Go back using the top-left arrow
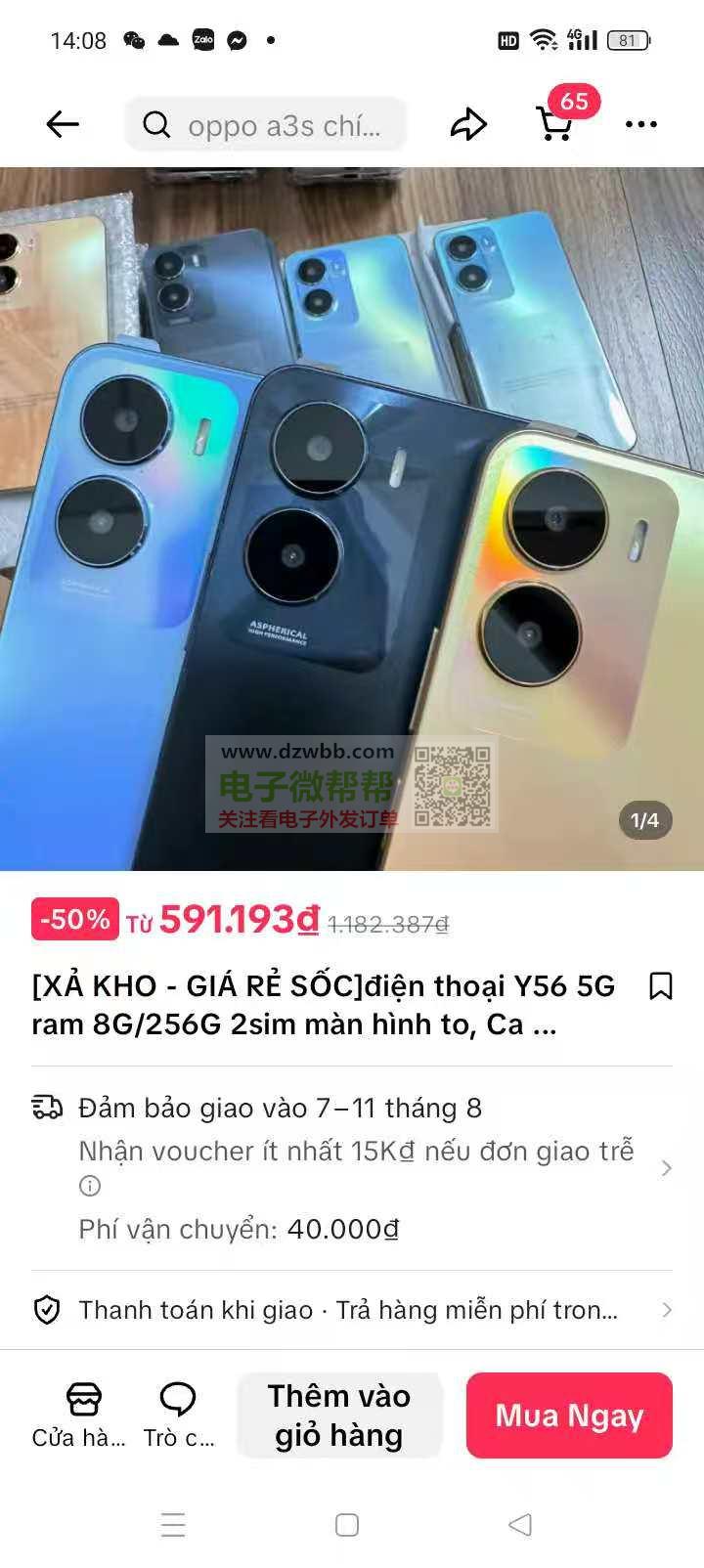 click(63, 124)
